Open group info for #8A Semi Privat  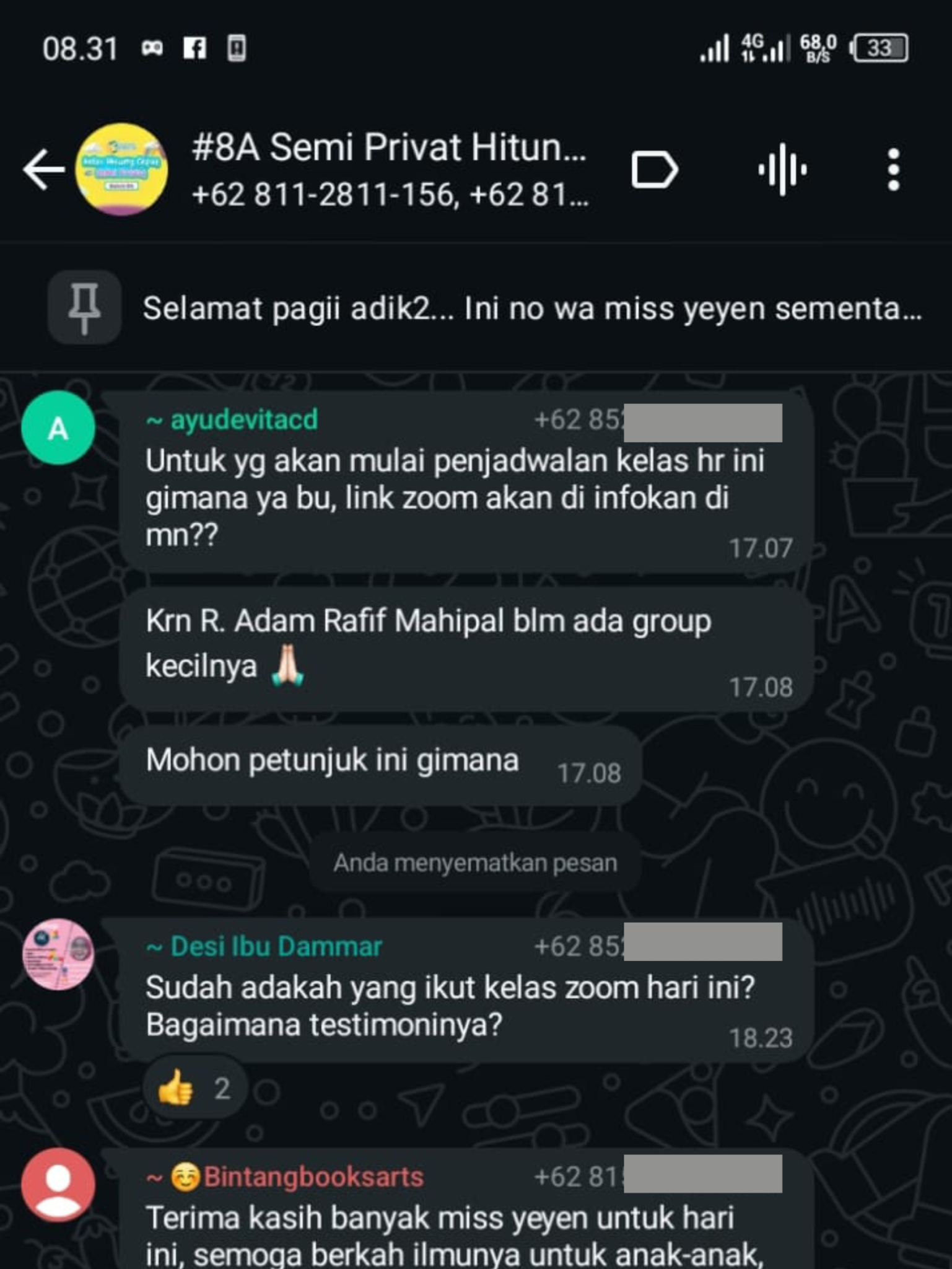[389, 169]
